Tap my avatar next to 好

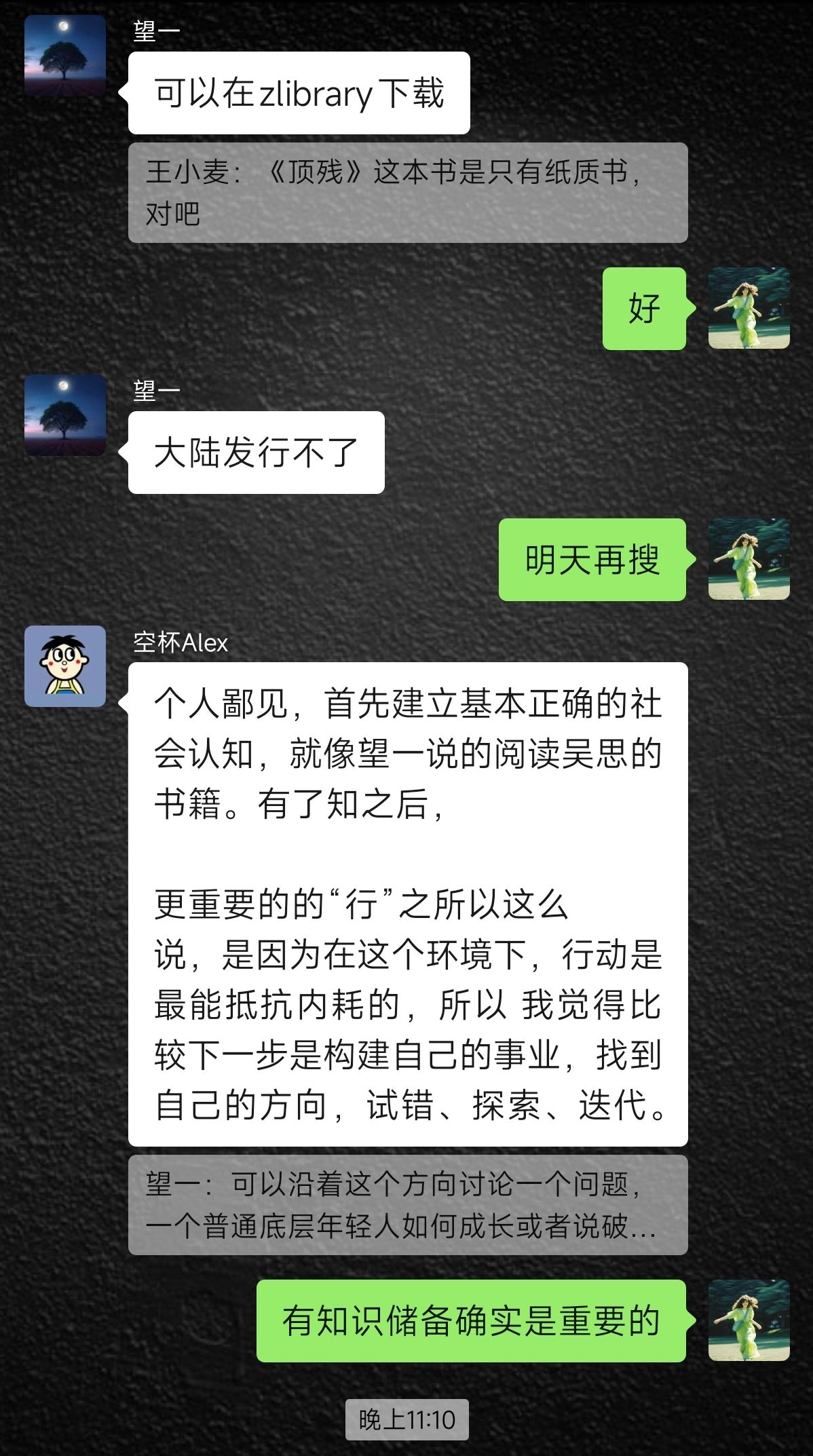(749, 308)
